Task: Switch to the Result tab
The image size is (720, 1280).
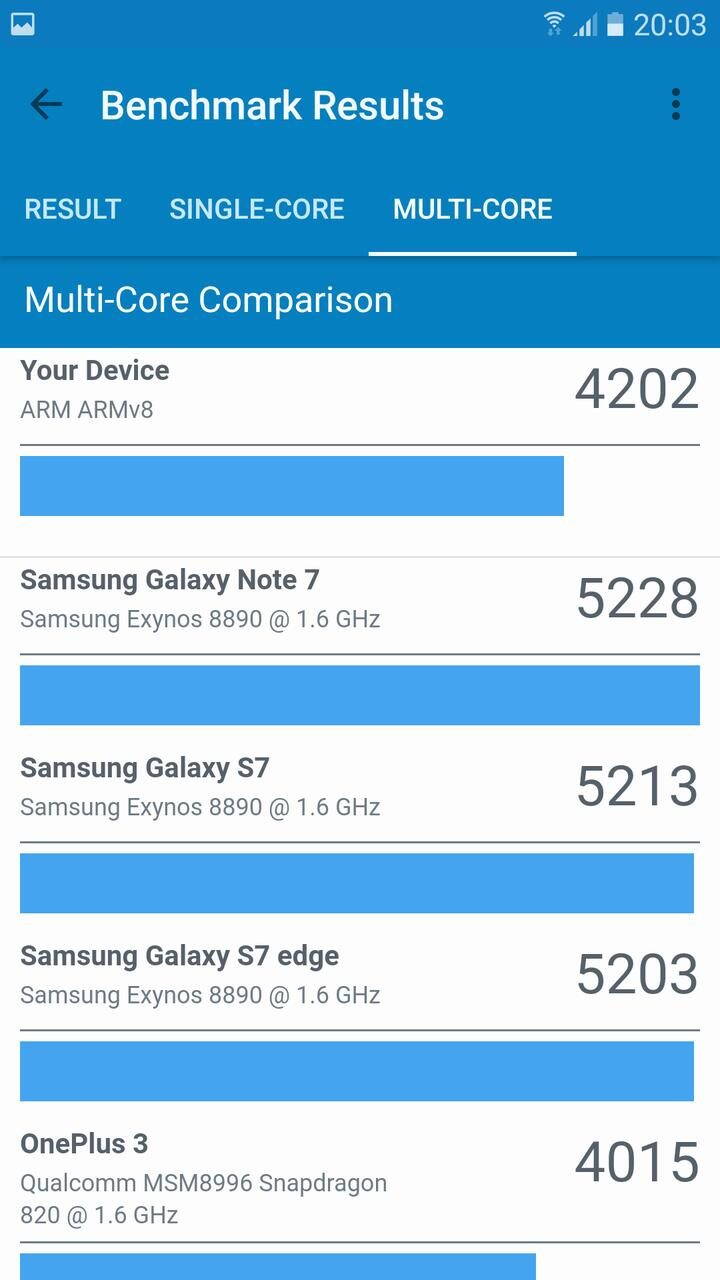Action: [x=72, y=209]
